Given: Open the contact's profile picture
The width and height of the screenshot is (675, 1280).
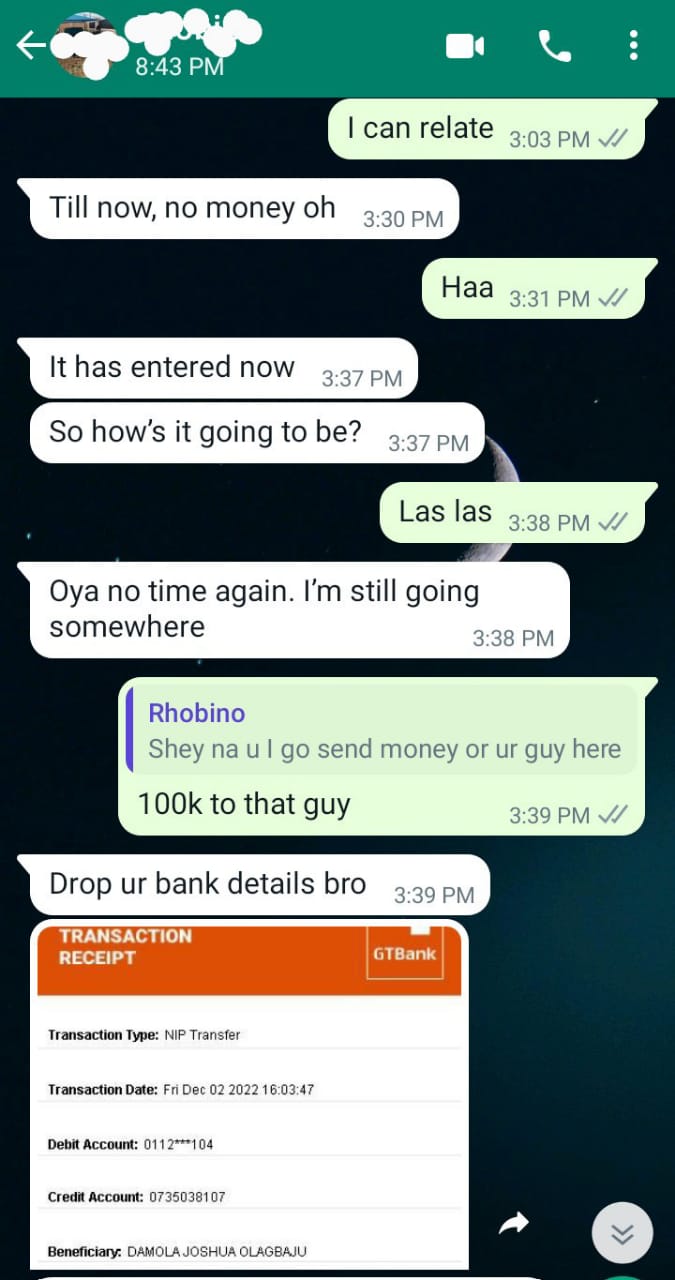Looking at the screenshot, I should (84, 46).
